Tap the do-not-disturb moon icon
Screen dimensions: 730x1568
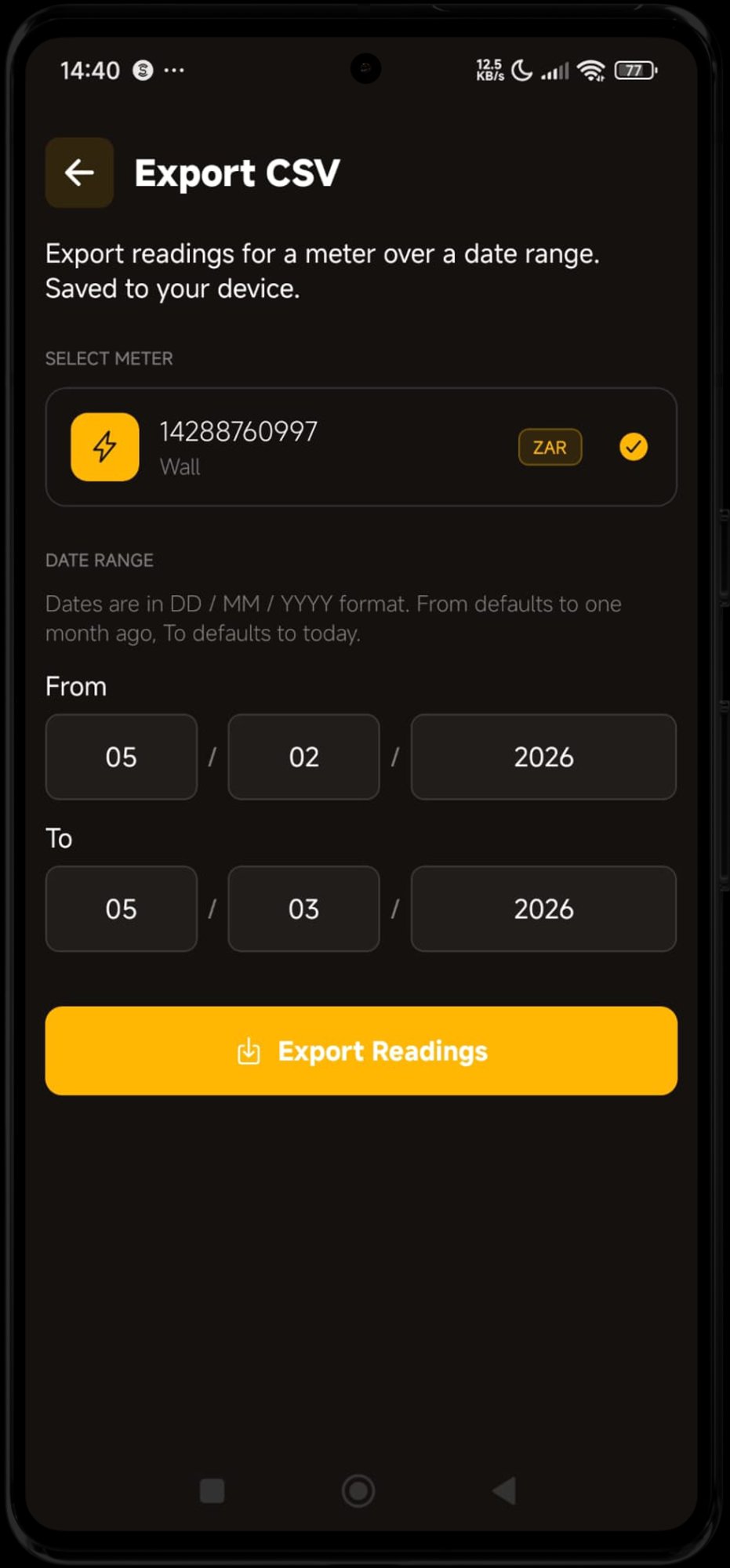pyautogui.click(x=521, y=69)
